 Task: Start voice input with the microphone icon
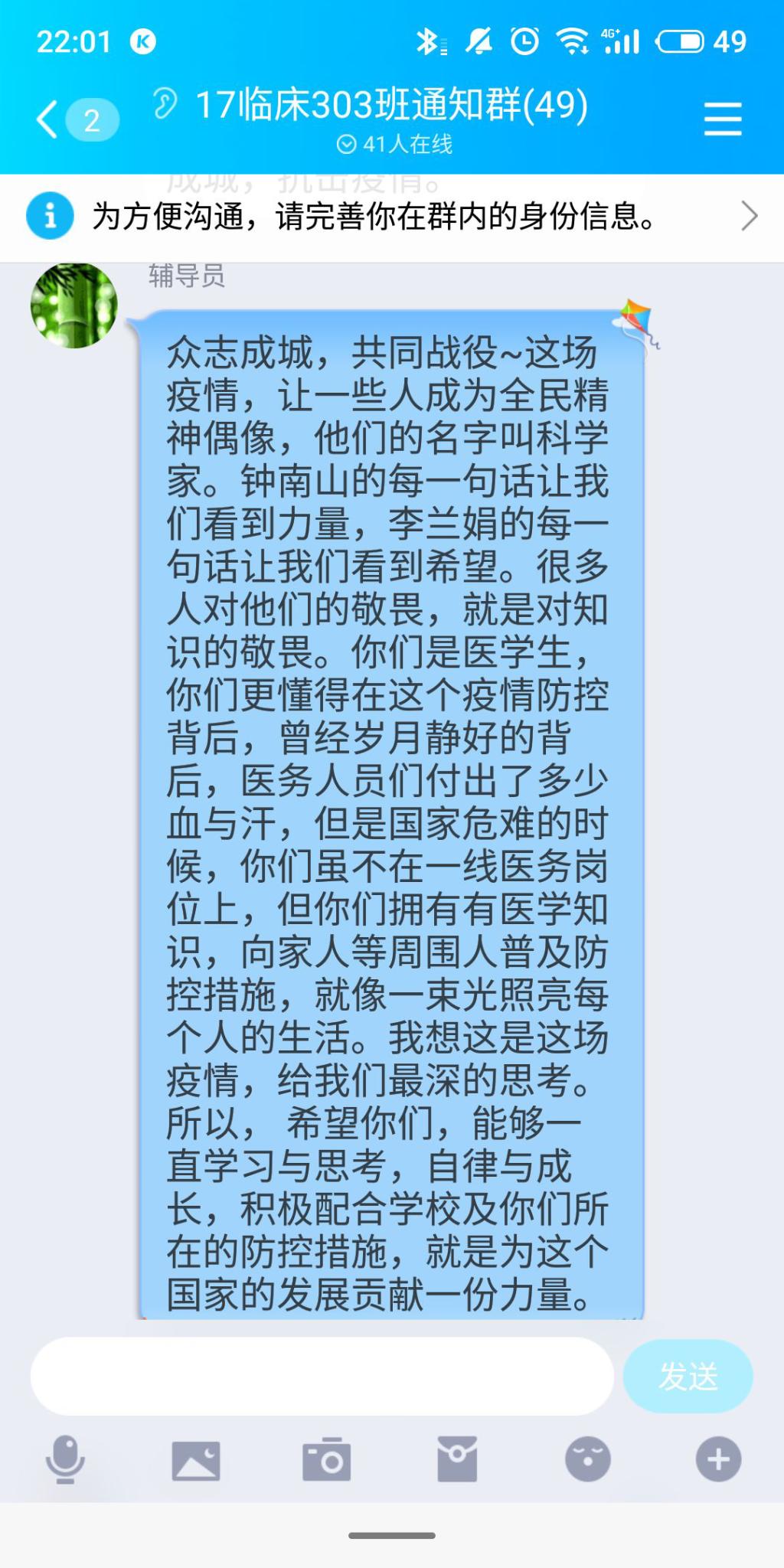click(65, 1459)
